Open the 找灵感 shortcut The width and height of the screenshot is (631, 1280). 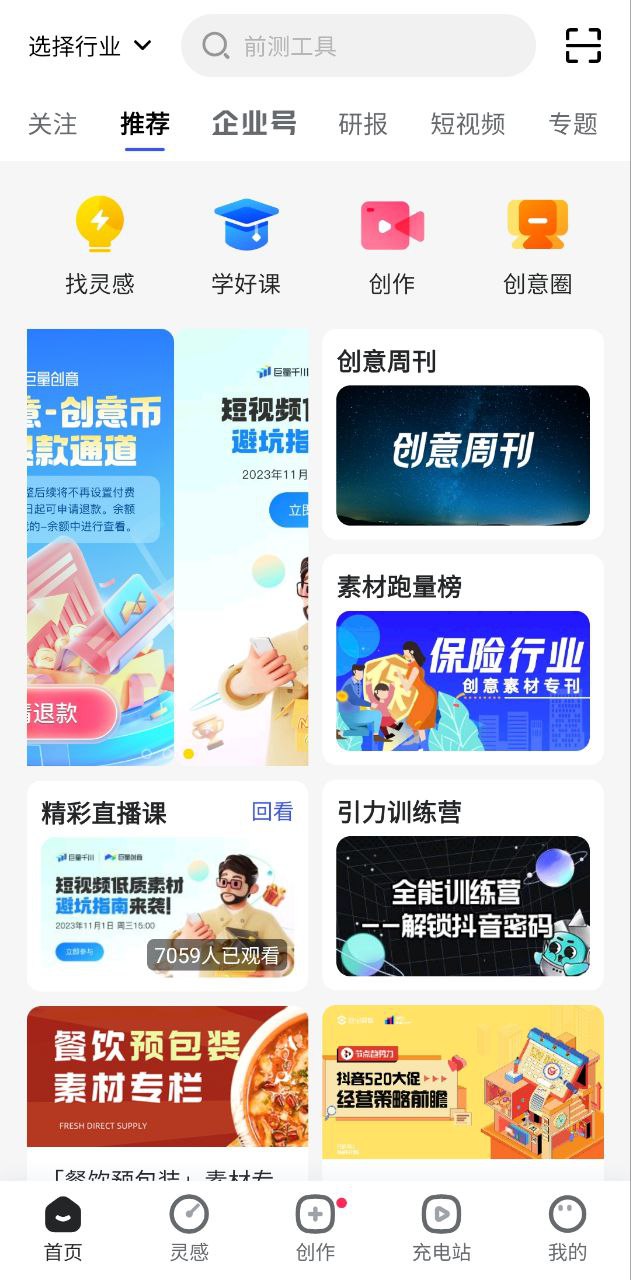coord(100,245)
